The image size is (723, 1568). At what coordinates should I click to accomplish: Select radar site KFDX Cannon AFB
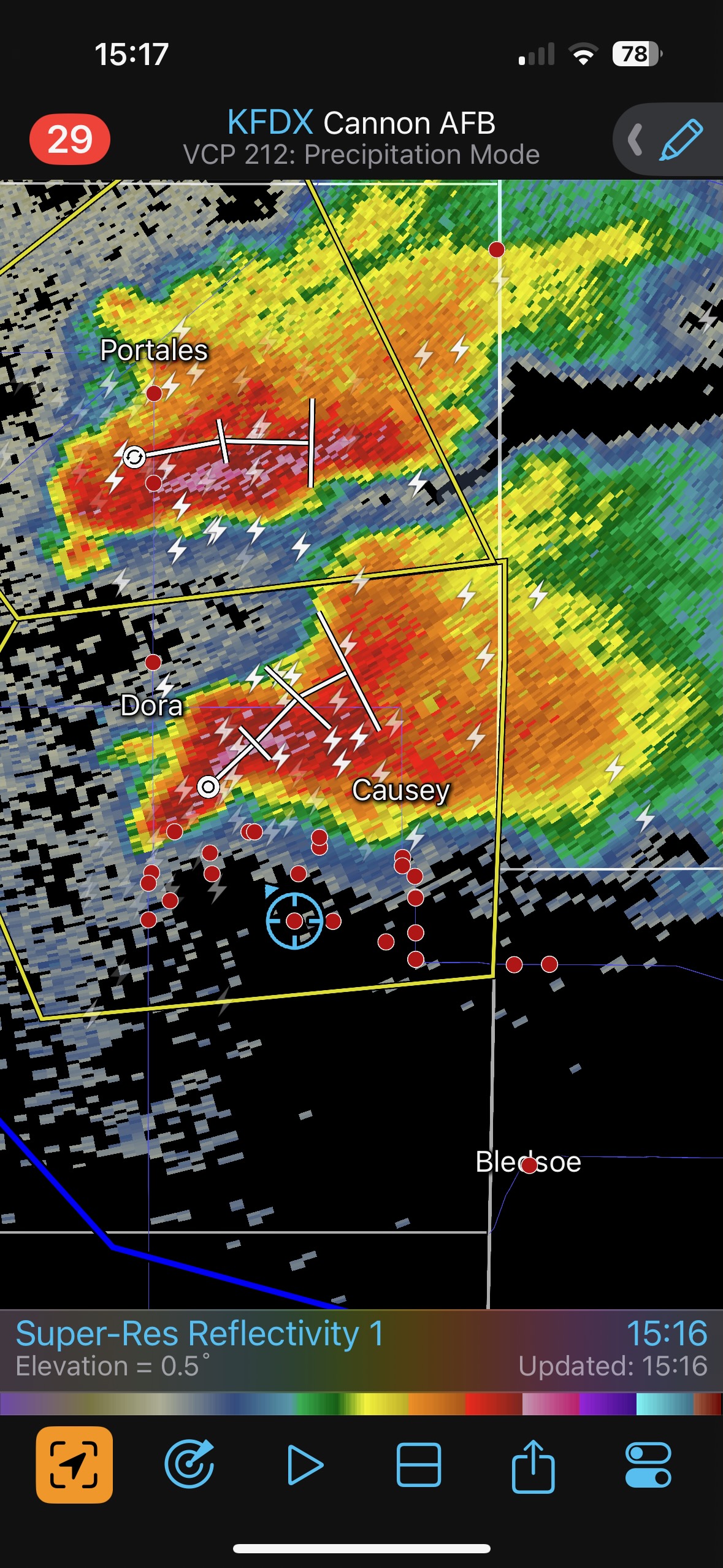click(361, 123)
